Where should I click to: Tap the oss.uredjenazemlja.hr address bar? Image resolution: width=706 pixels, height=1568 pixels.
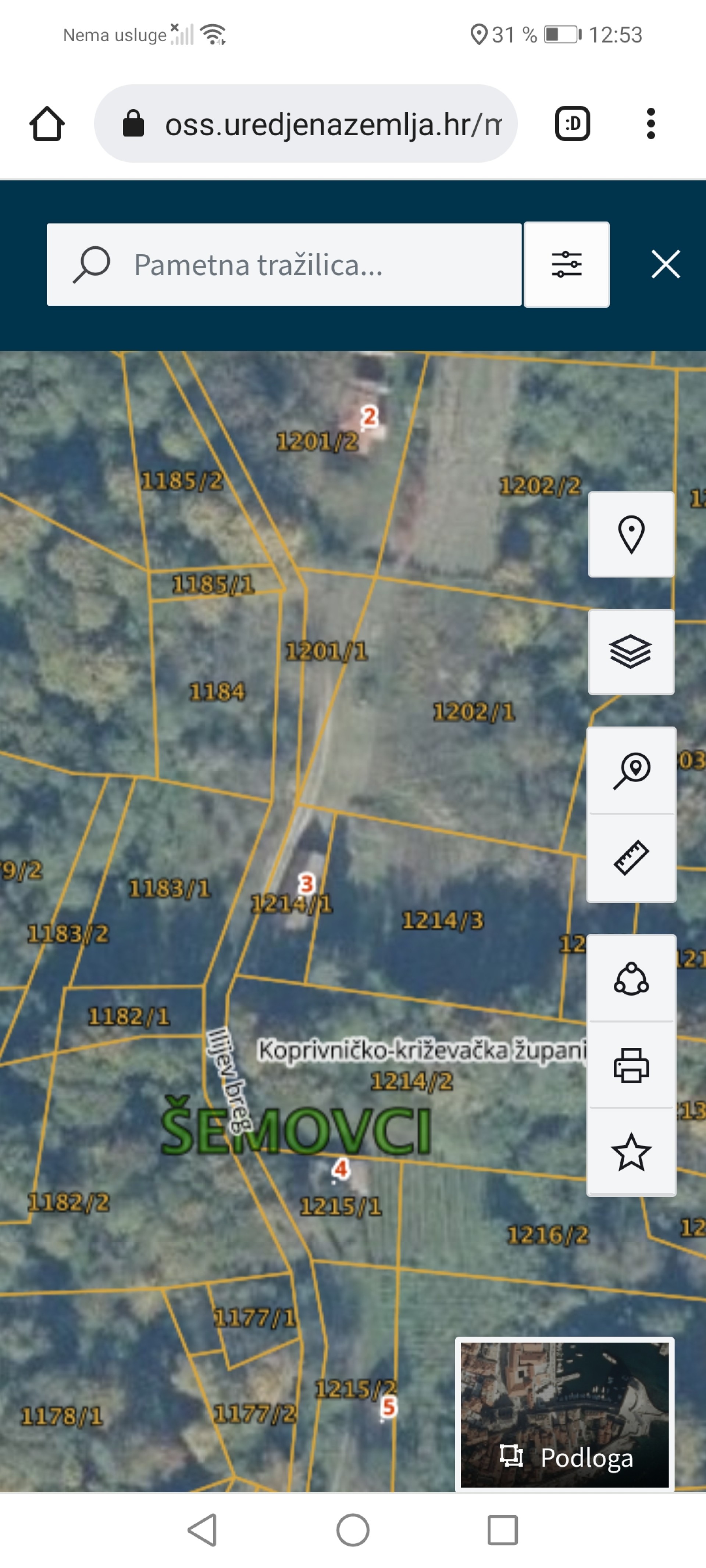306,123
